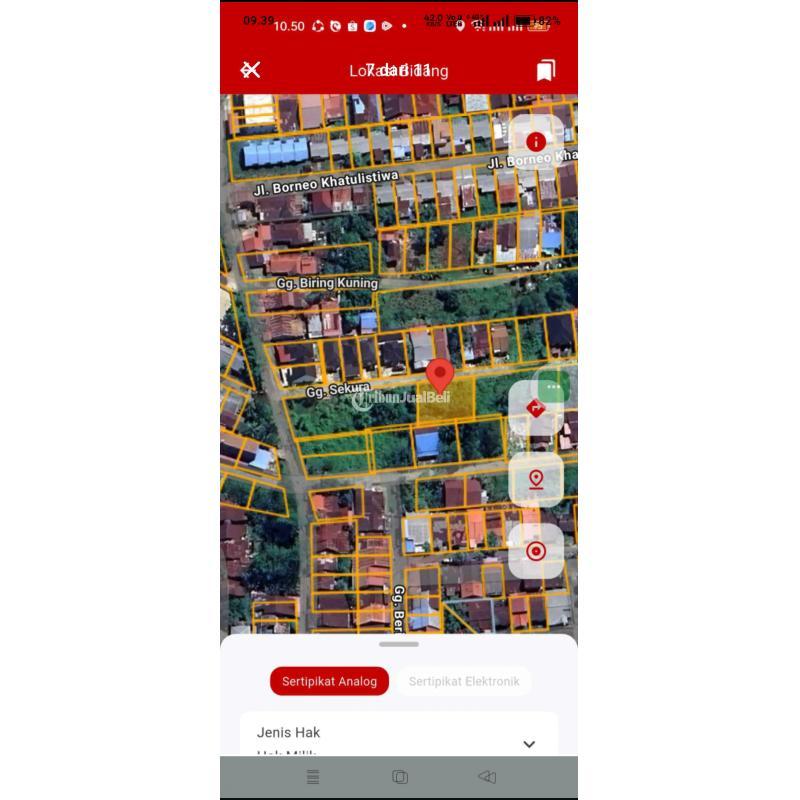Expand the Jenis Hak section
This screenshot has height=800, width=800.
point(529,744)
